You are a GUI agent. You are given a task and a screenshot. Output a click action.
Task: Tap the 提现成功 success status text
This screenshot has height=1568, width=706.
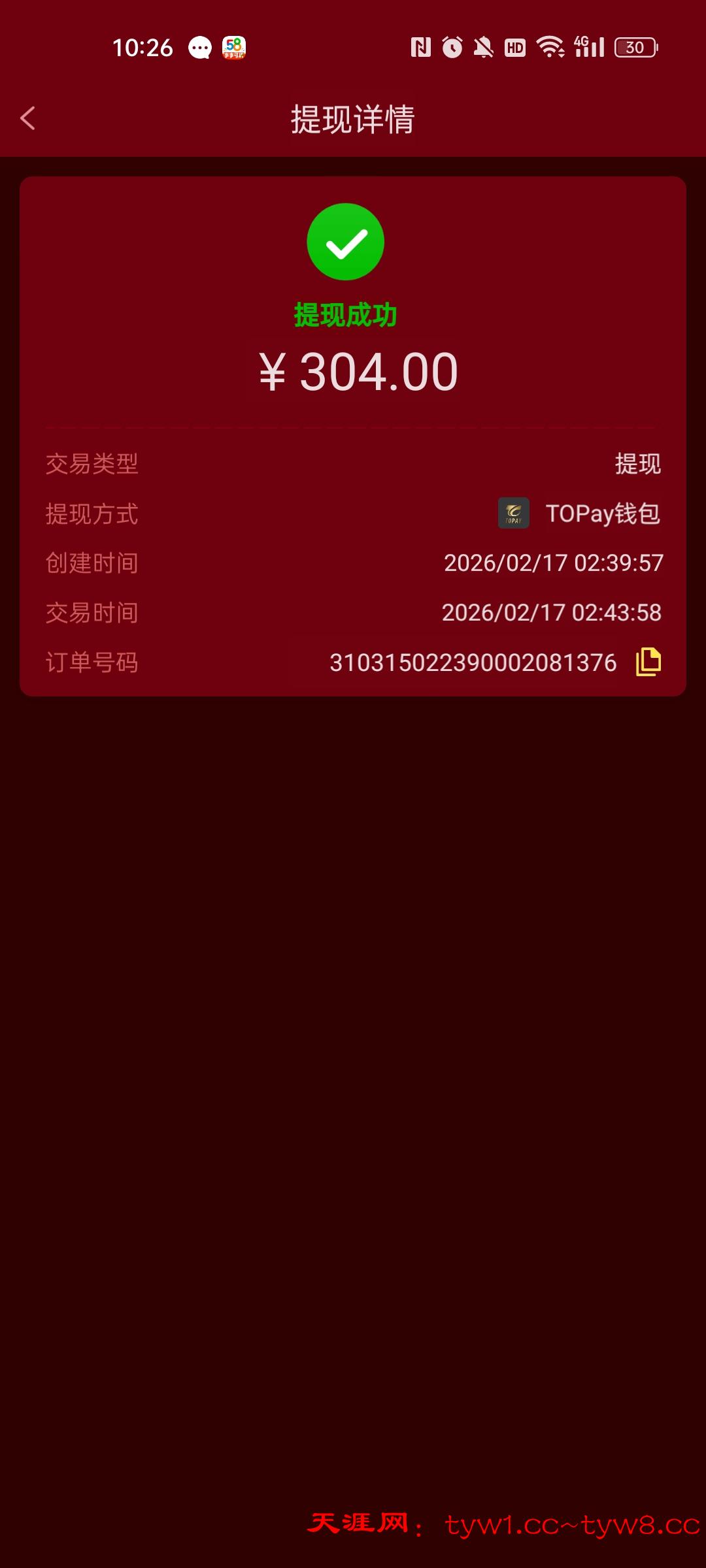[346, 315]
